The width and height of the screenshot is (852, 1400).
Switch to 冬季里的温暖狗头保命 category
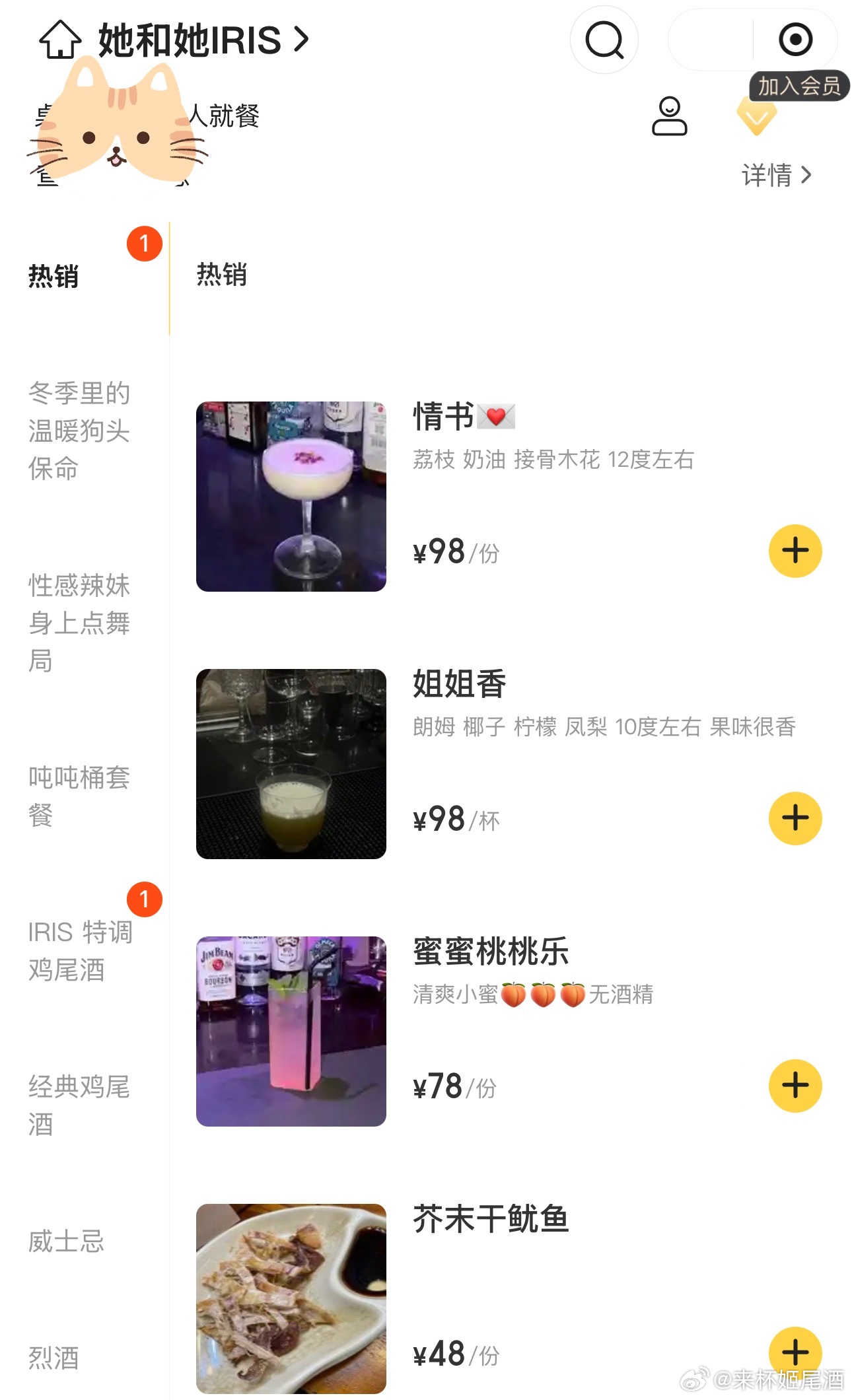(x=79, y=431)
